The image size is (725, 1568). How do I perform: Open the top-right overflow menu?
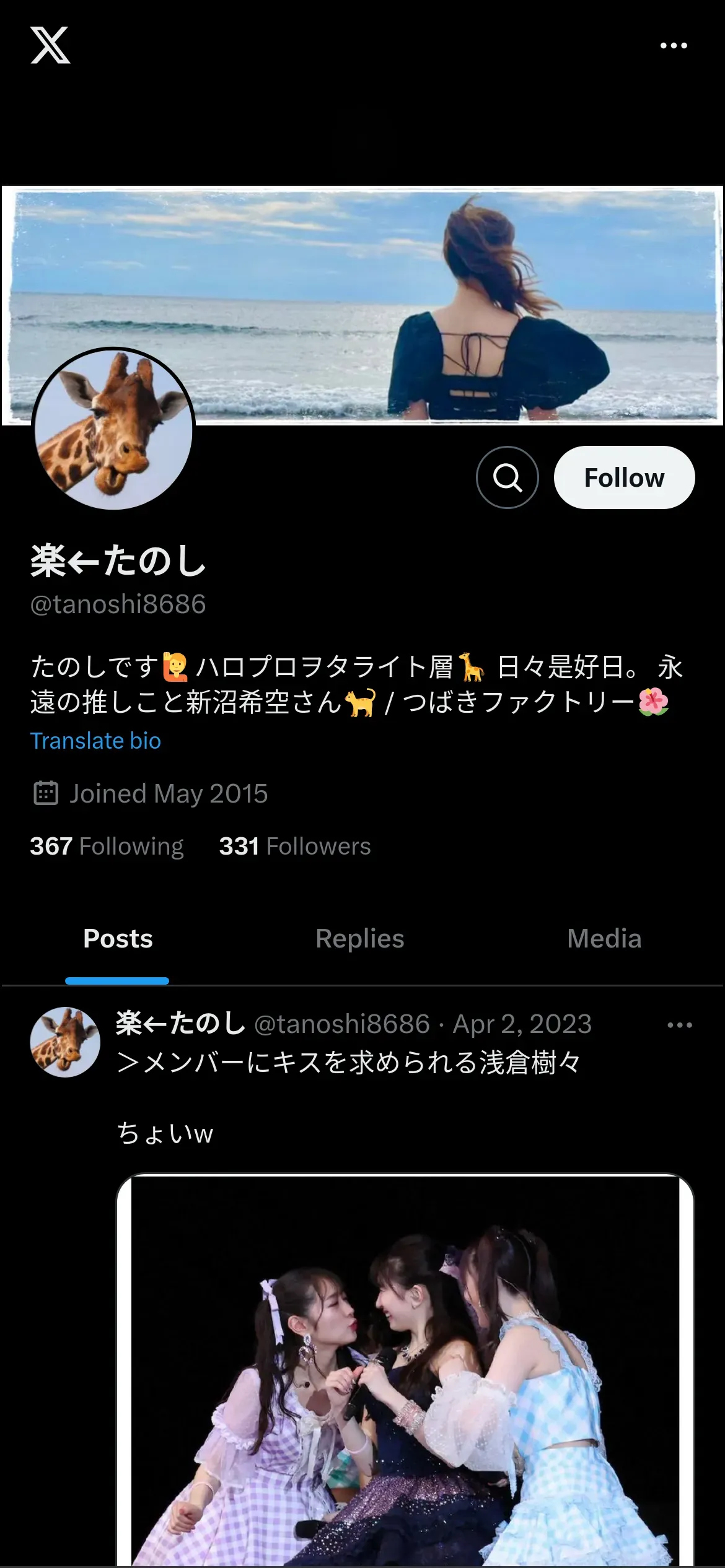coord(674,46)
